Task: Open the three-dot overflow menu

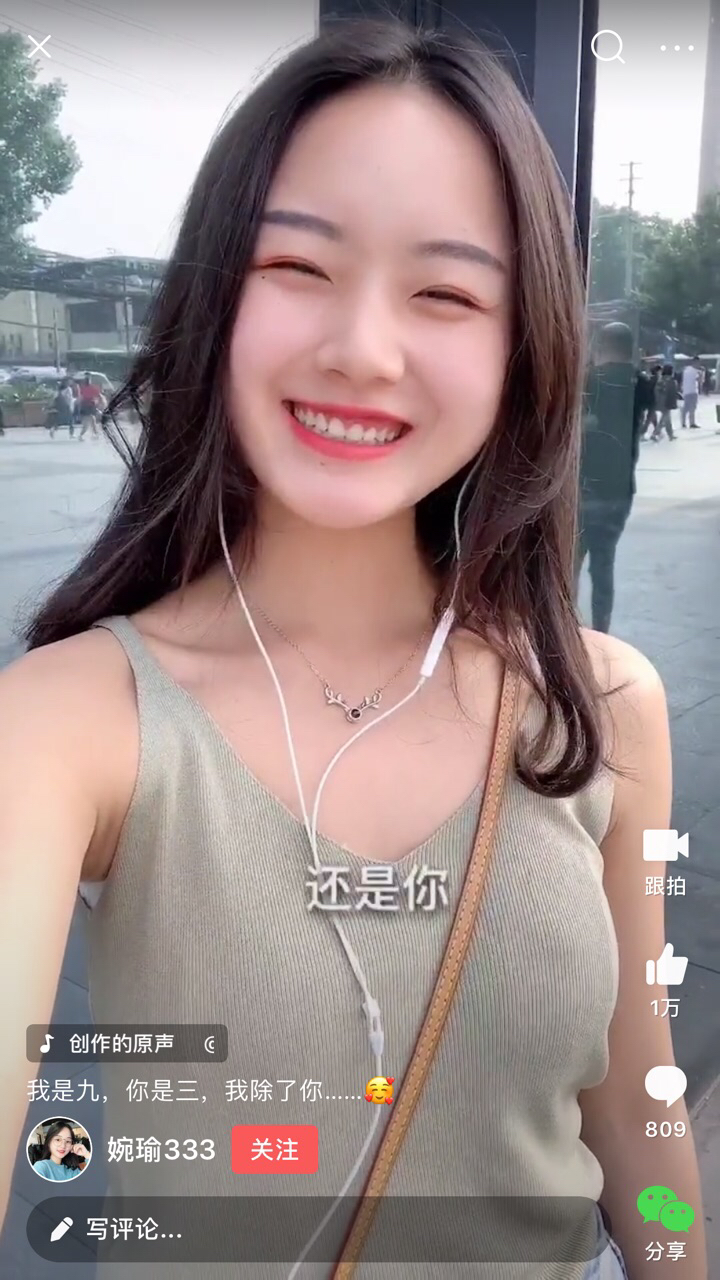Action: 677,47
